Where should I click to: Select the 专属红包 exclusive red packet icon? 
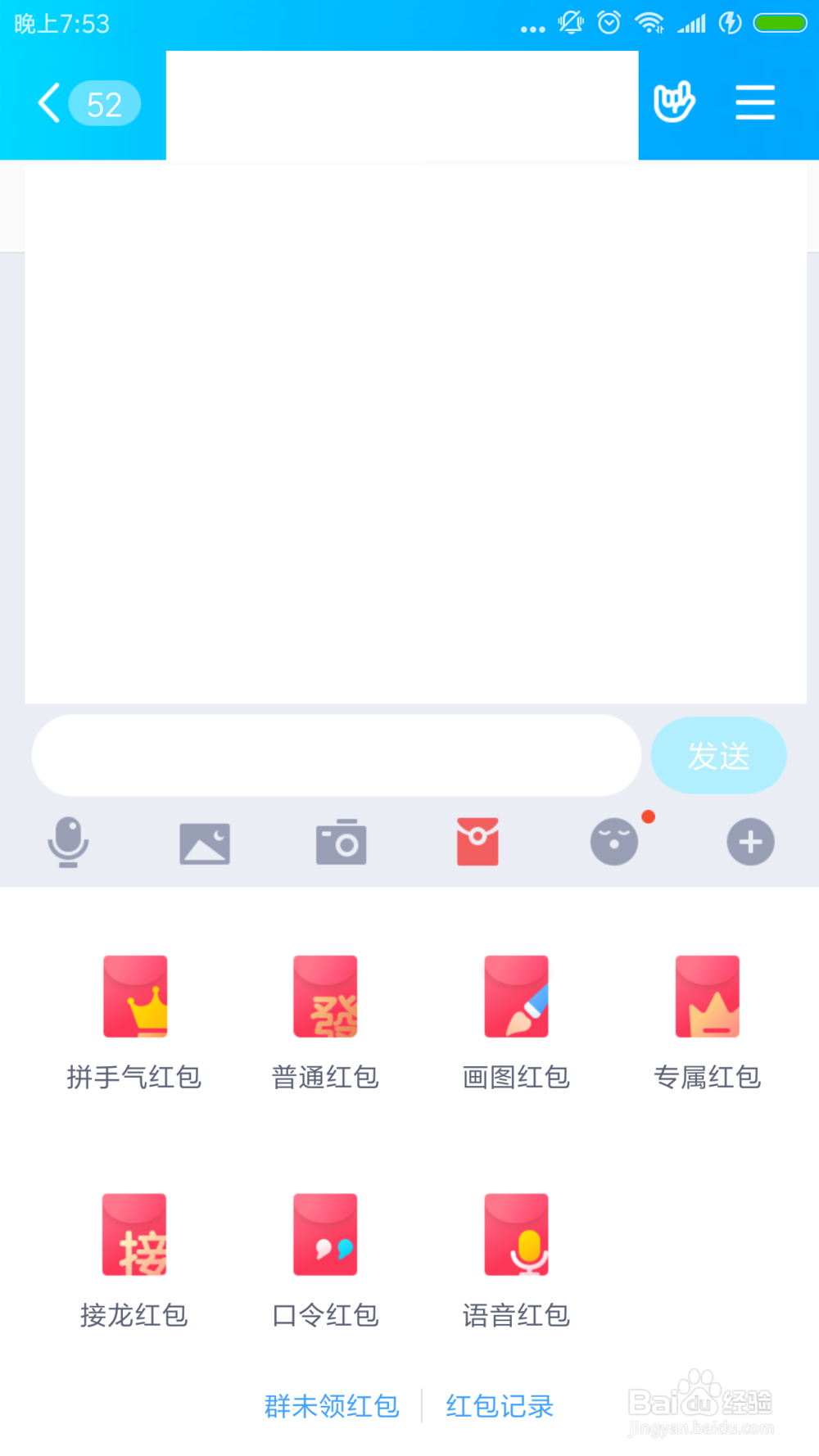[708, 997]
